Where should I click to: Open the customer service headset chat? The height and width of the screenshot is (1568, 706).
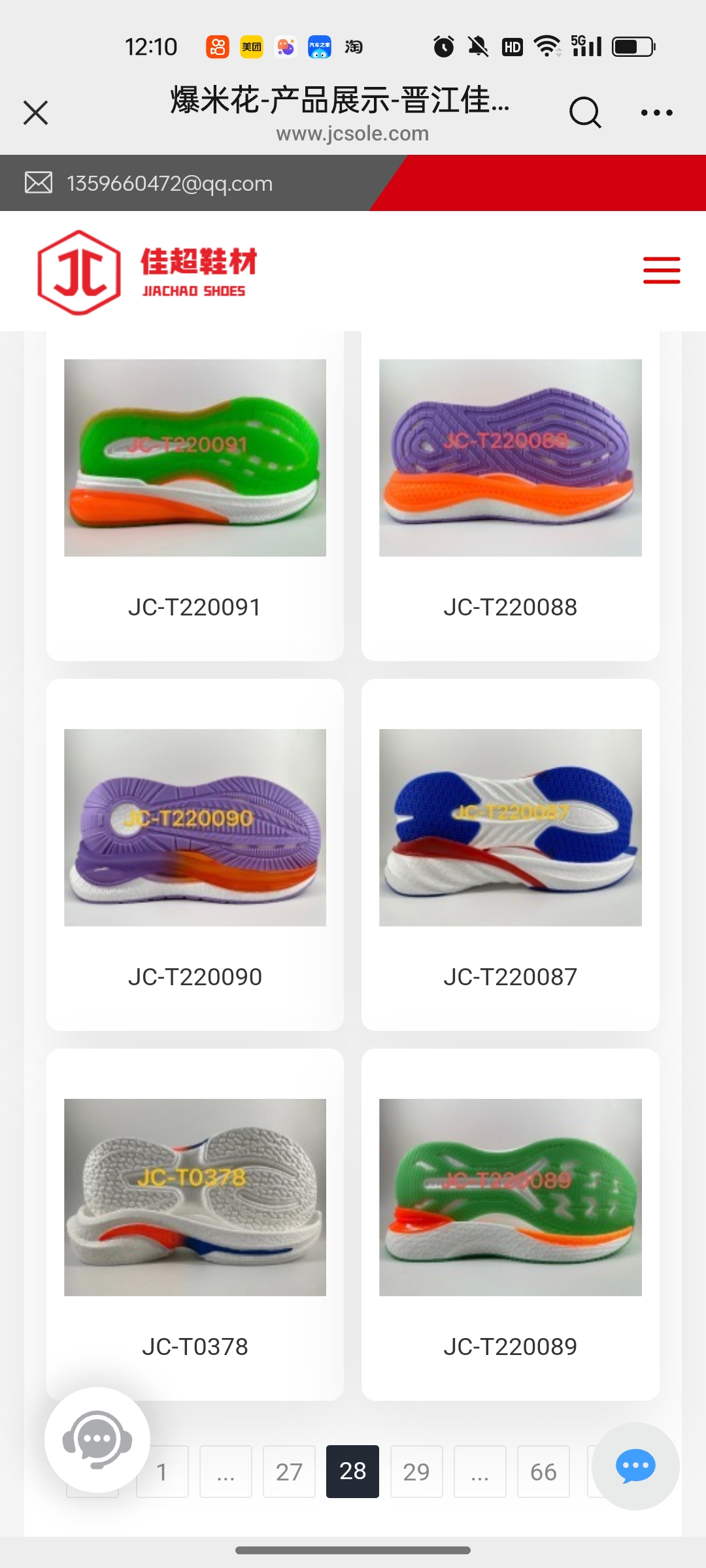[97, 1439]
